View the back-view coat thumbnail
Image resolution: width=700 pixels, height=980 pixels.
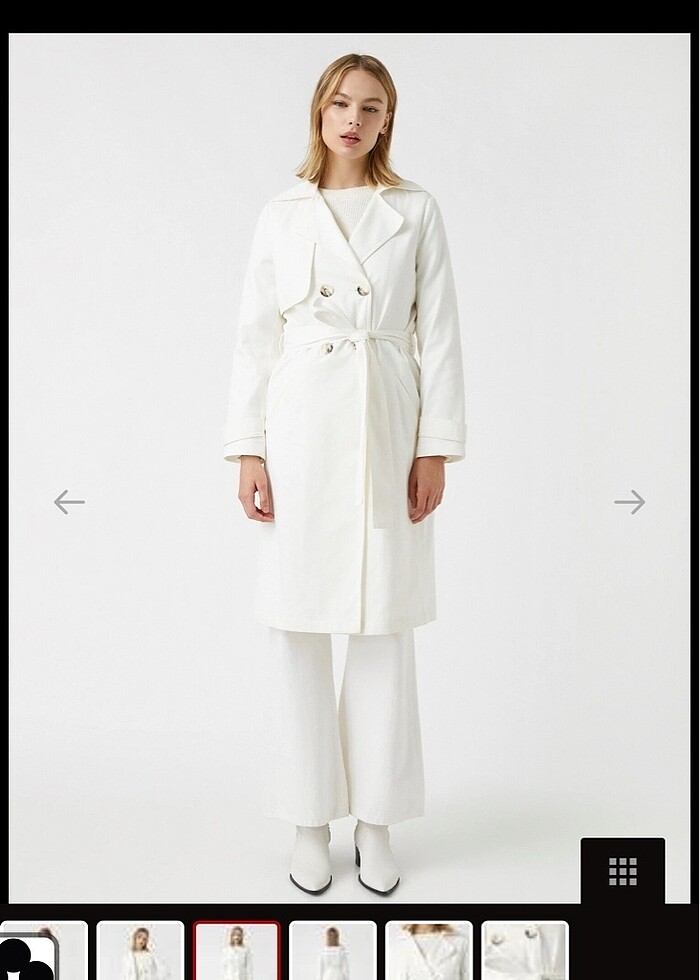(x=333, y=951)
